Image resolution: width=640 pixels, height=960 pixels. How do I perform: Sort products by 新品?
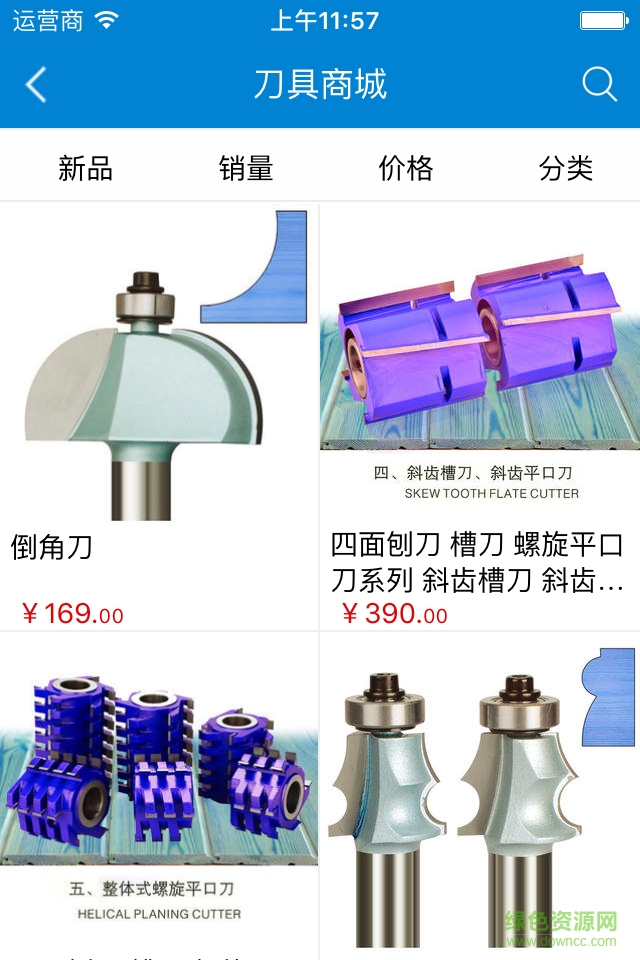(x=85, y=168)
